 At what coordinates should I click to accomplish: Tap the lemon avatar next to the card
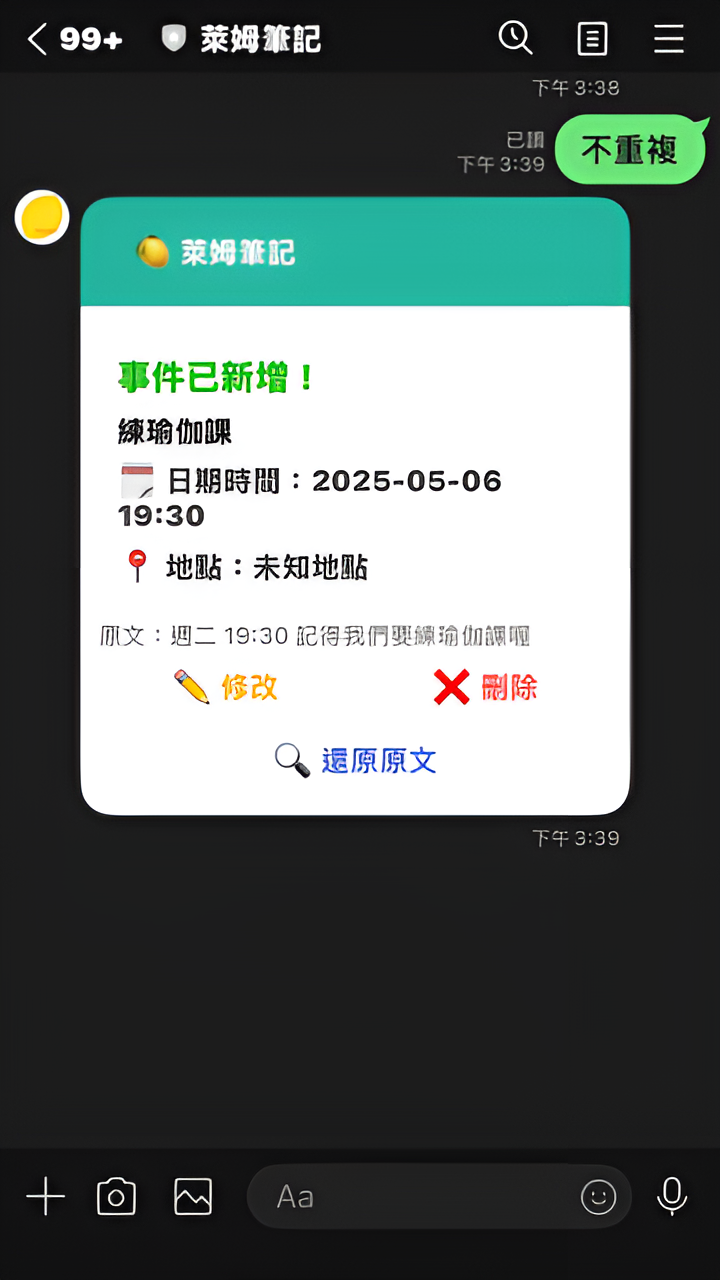(41, 216)
